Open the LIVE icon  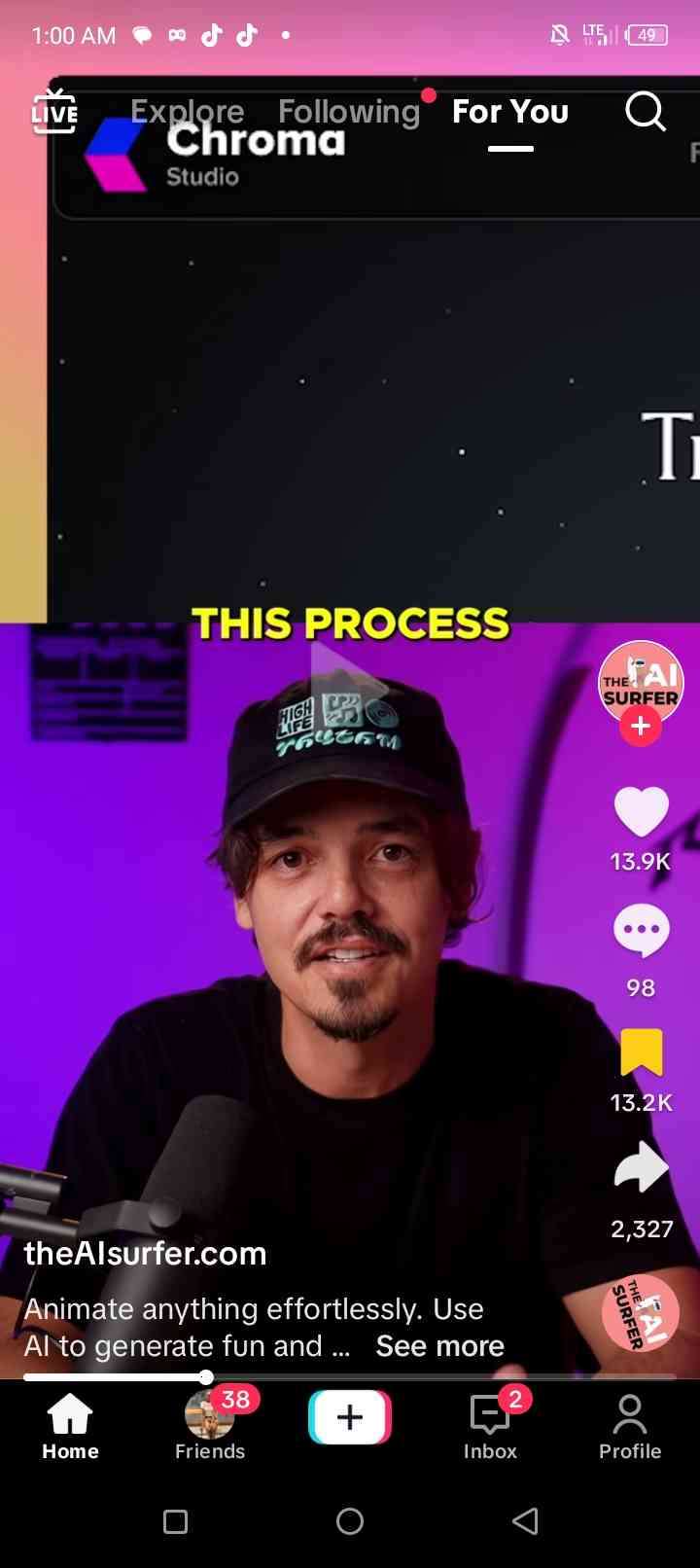coord(53,111)
